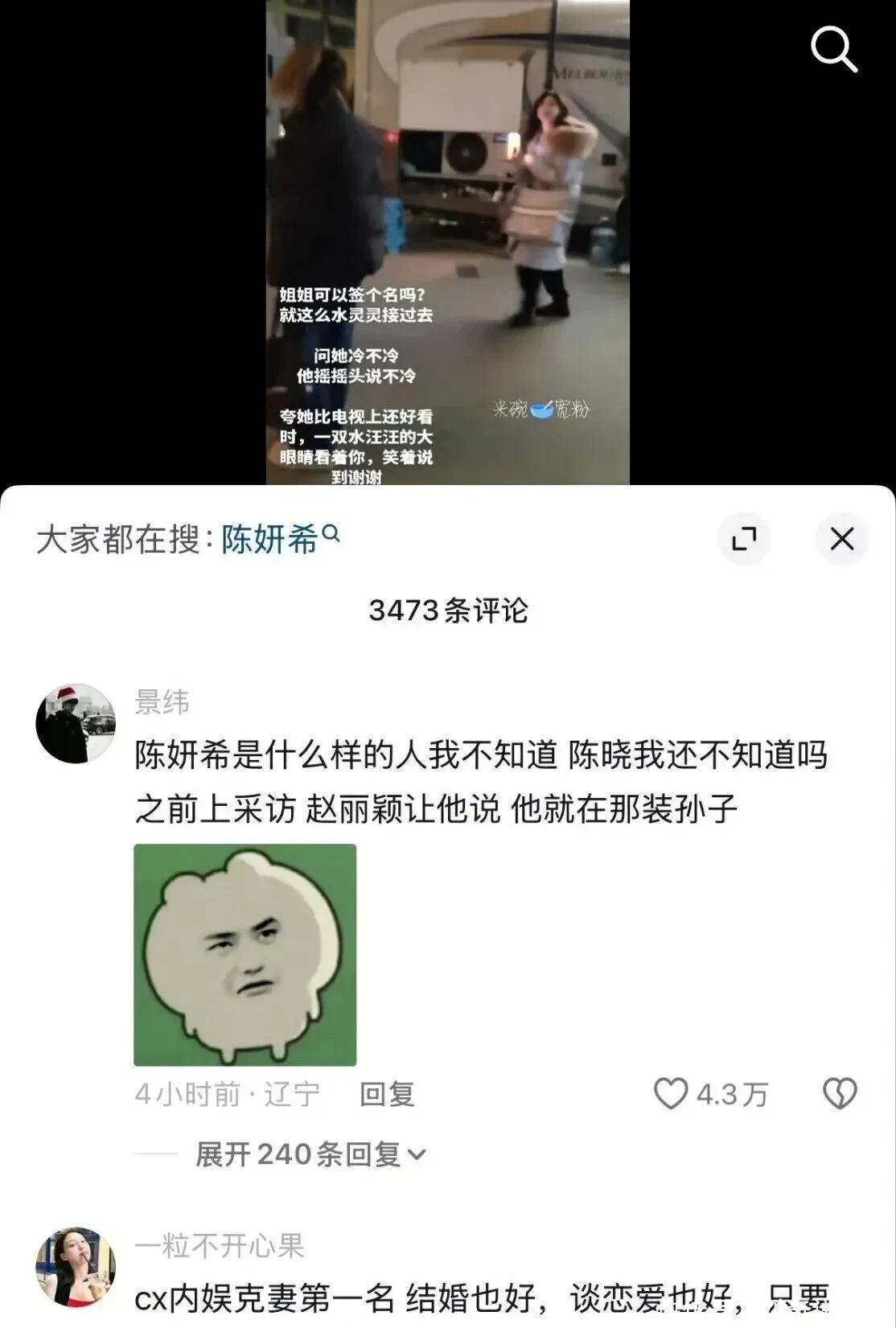The width and height of the screenshot is (896, 1328).
Task: Expand the comments panel to full screen
Action: coord(744,538)
